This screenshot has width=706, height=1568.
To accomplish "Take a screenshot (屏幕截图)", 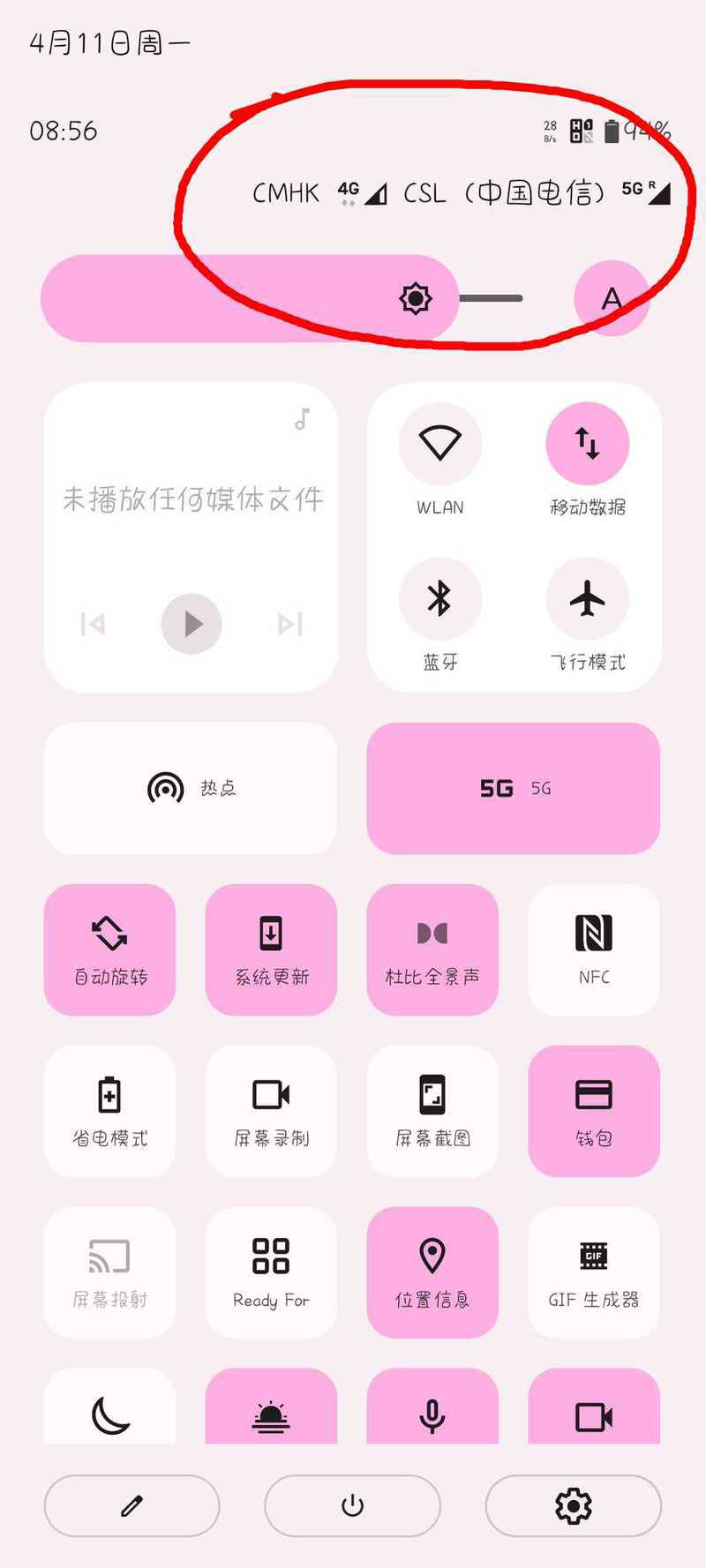I will pyautogui.click(x=432, y=1111).
